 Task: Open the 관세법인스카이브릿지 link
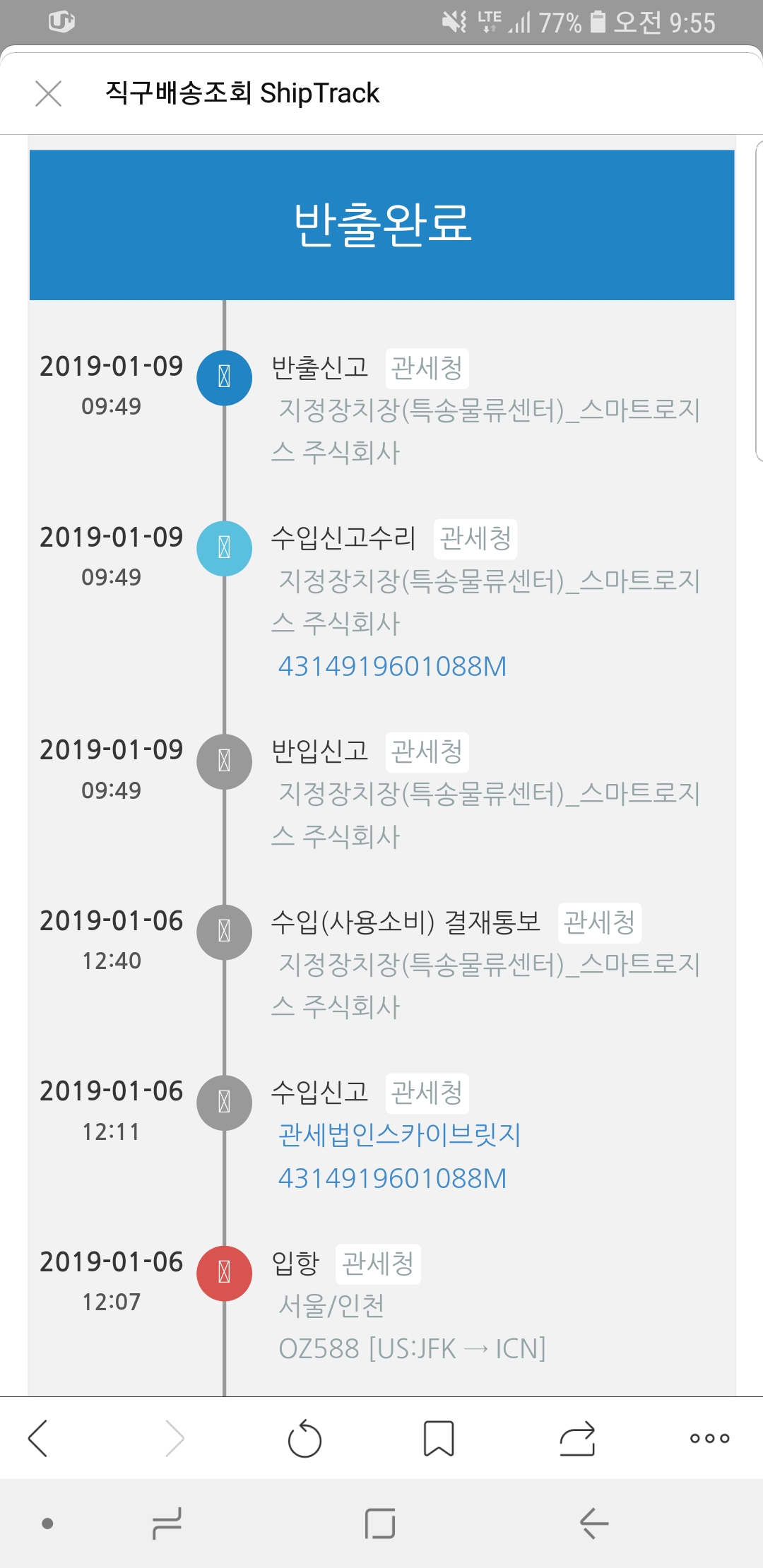coord(399,1135)
